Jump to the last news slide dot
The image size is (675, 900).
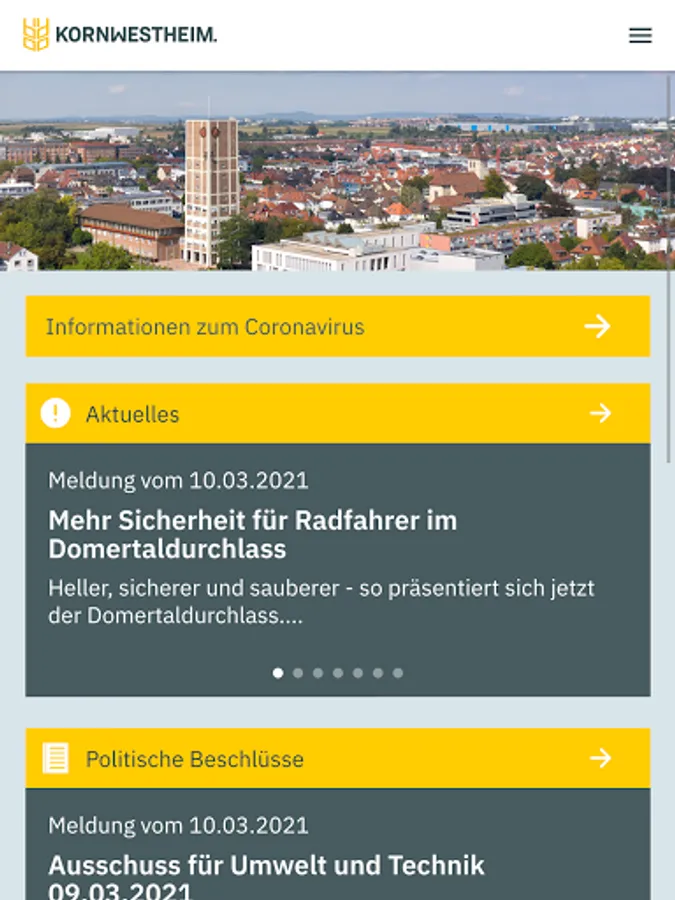(398, 673)
